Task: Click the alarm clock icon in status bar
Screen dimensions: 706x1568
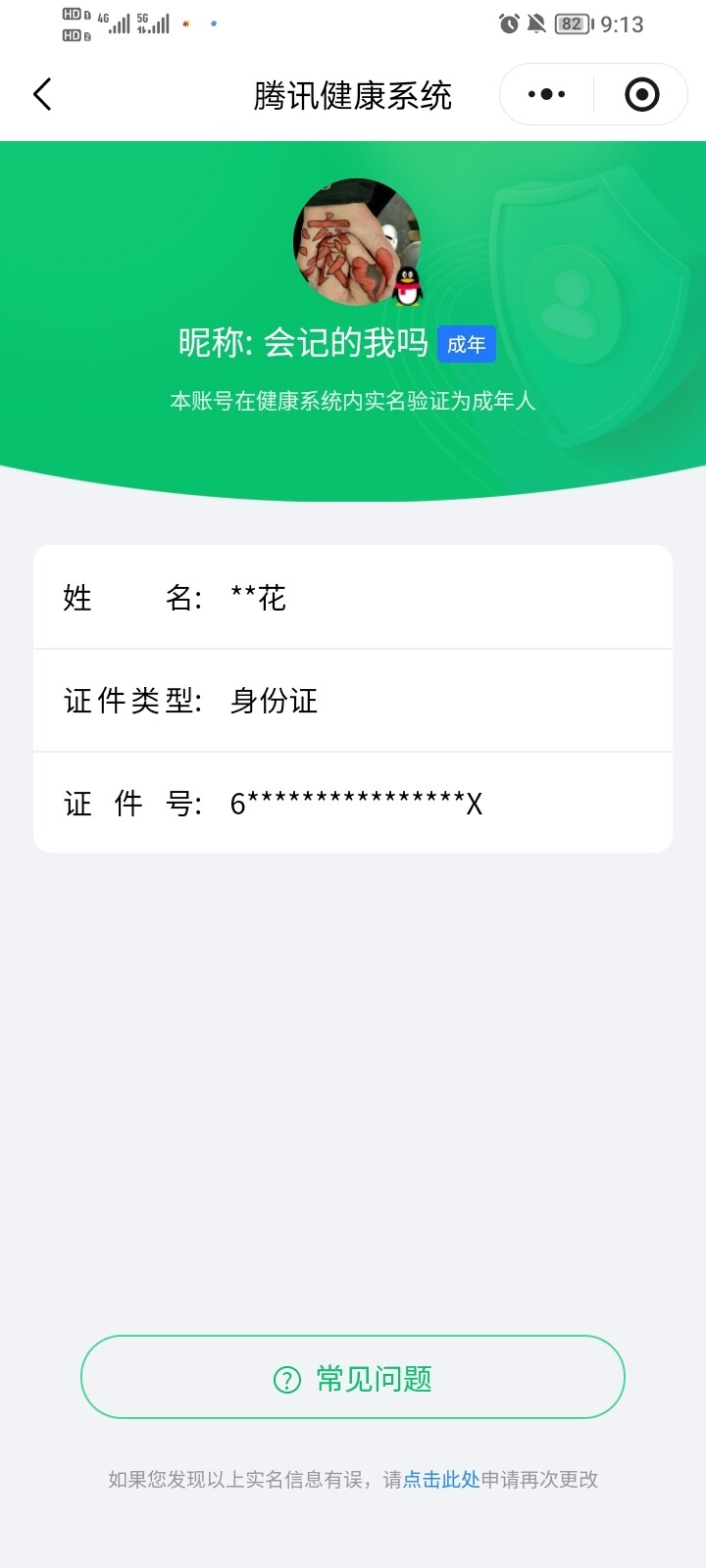Action: coord(508,24)
